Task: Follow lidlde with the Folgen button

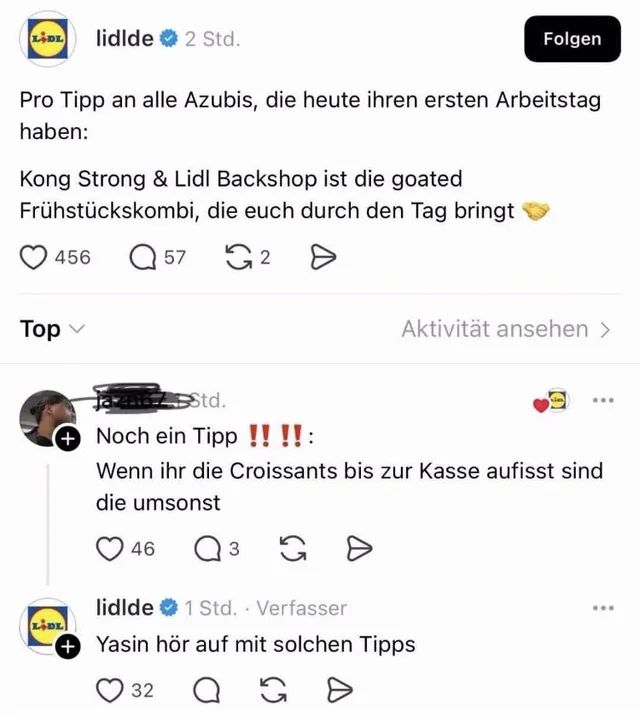Action: (572, 39)
